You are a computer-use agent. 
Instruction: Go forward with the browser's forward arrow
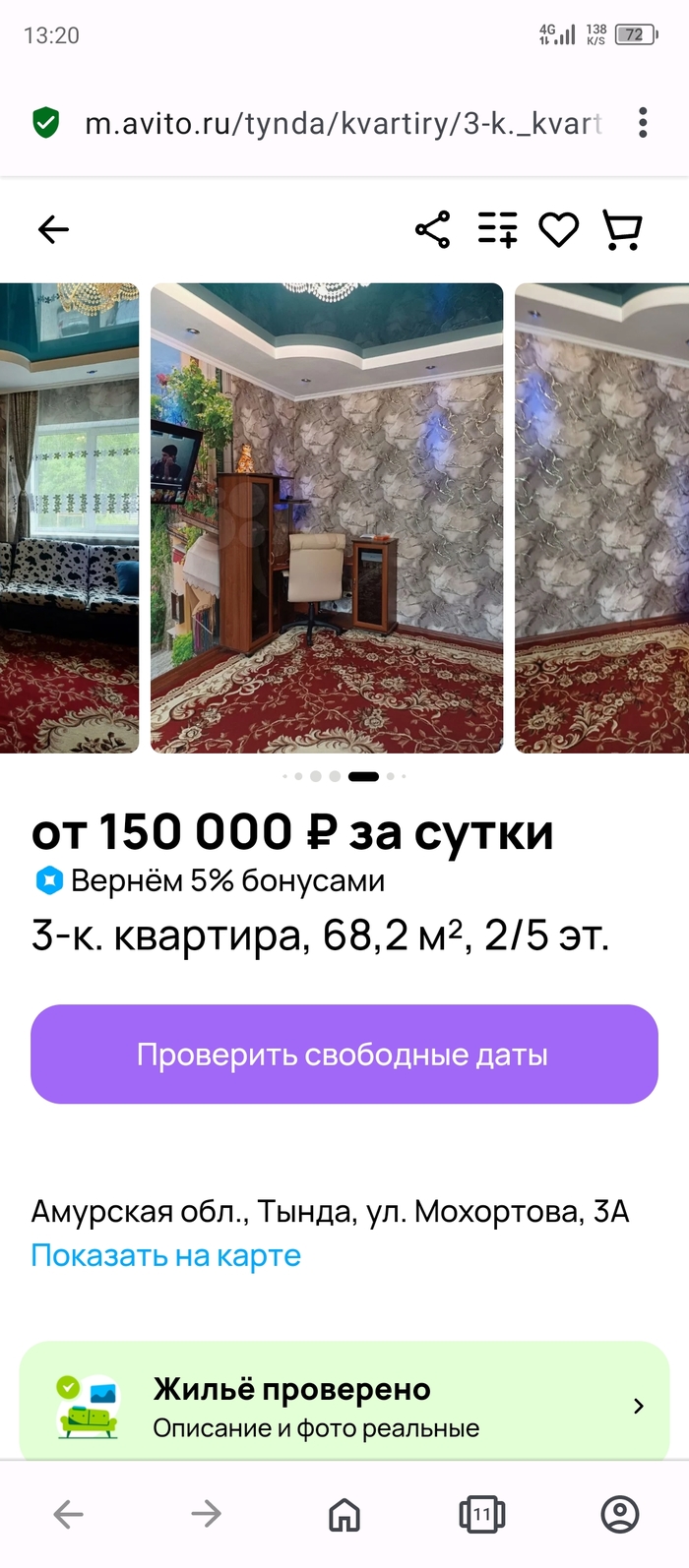[x=206, y=1514]
